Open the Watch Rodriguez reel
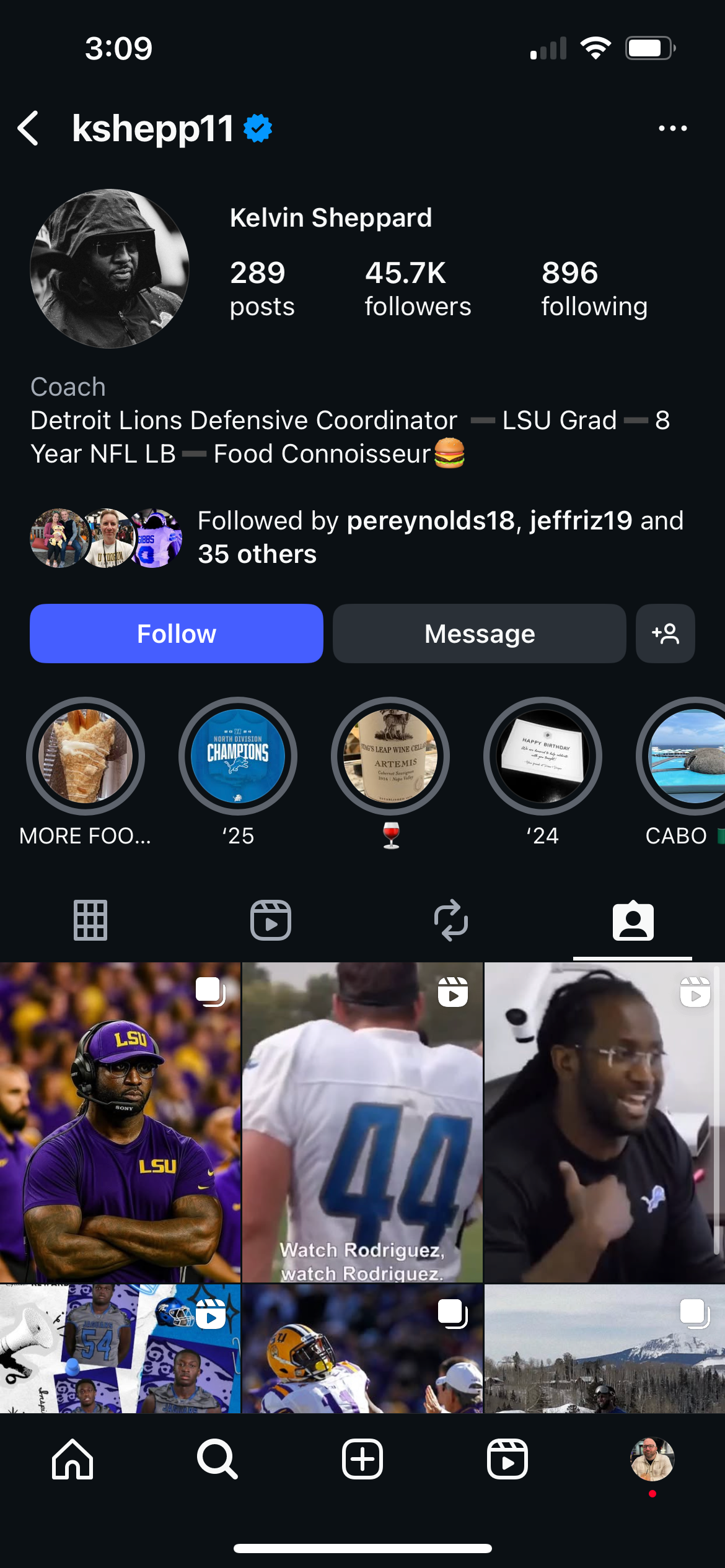This screenshot has height=1568, width=725. pos(362,1122)
